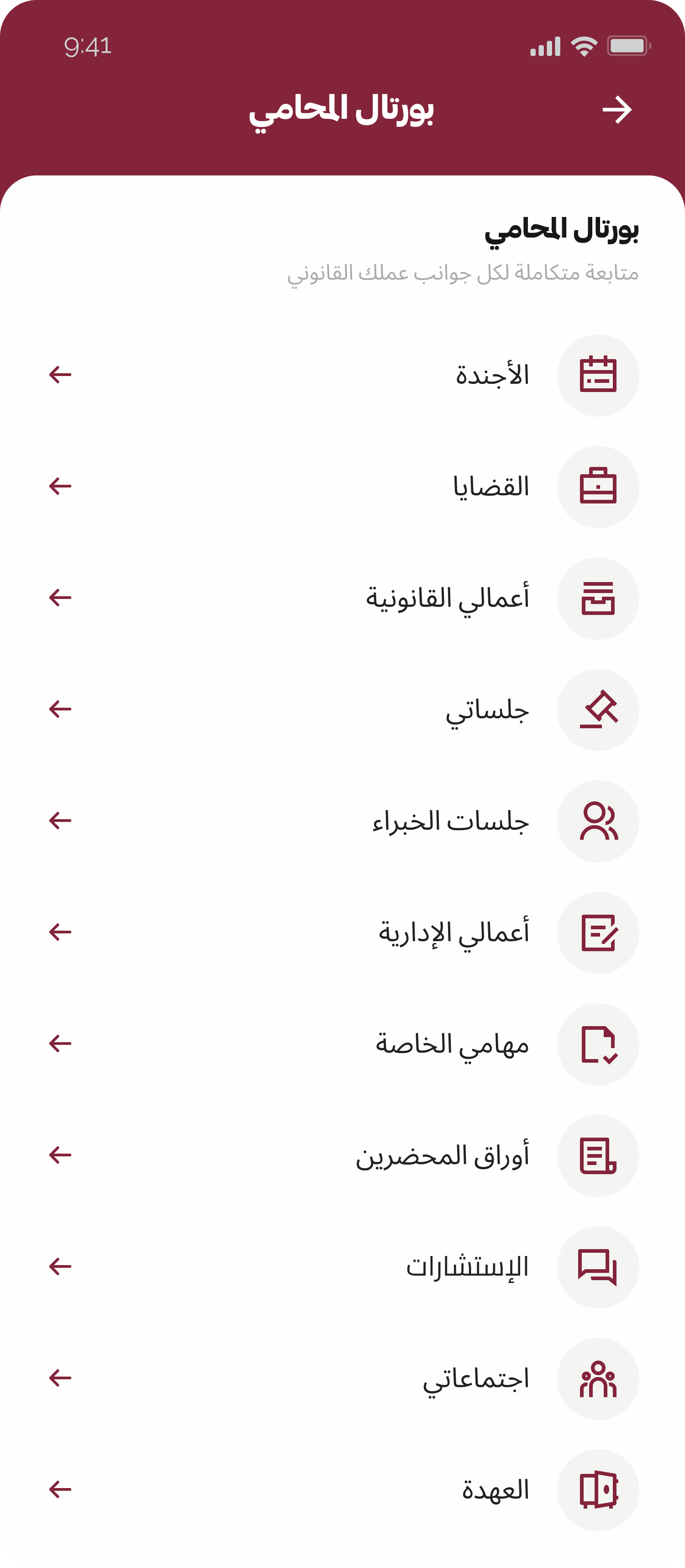This screenshot has width=685, height=1568.
Task: Open the papers icon for أوراق المحضرين
Action: [599, 1155]
